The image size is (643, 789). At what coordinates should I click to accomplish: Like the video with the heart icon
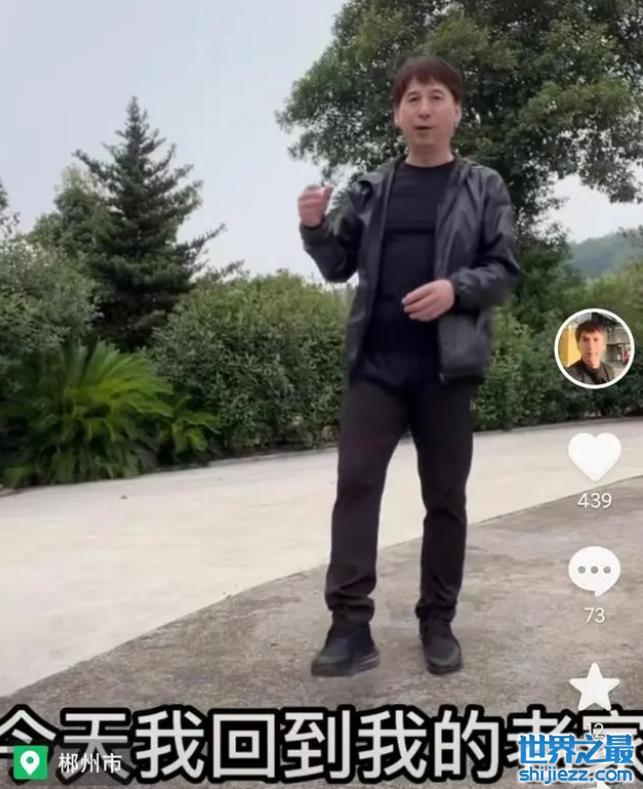594,455
